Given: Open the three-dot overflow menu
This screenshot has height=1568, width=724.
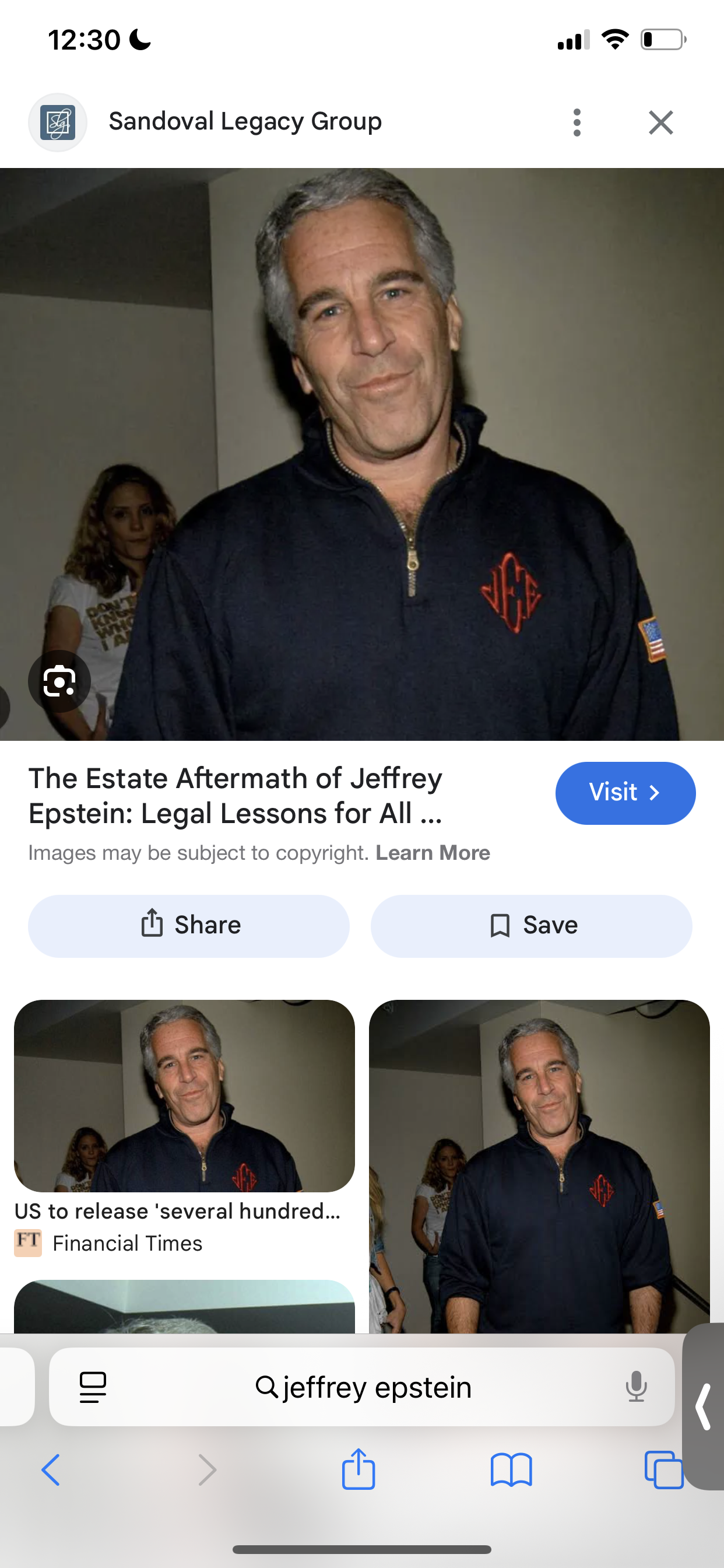Looking at the screenshot, I should 577,123.
